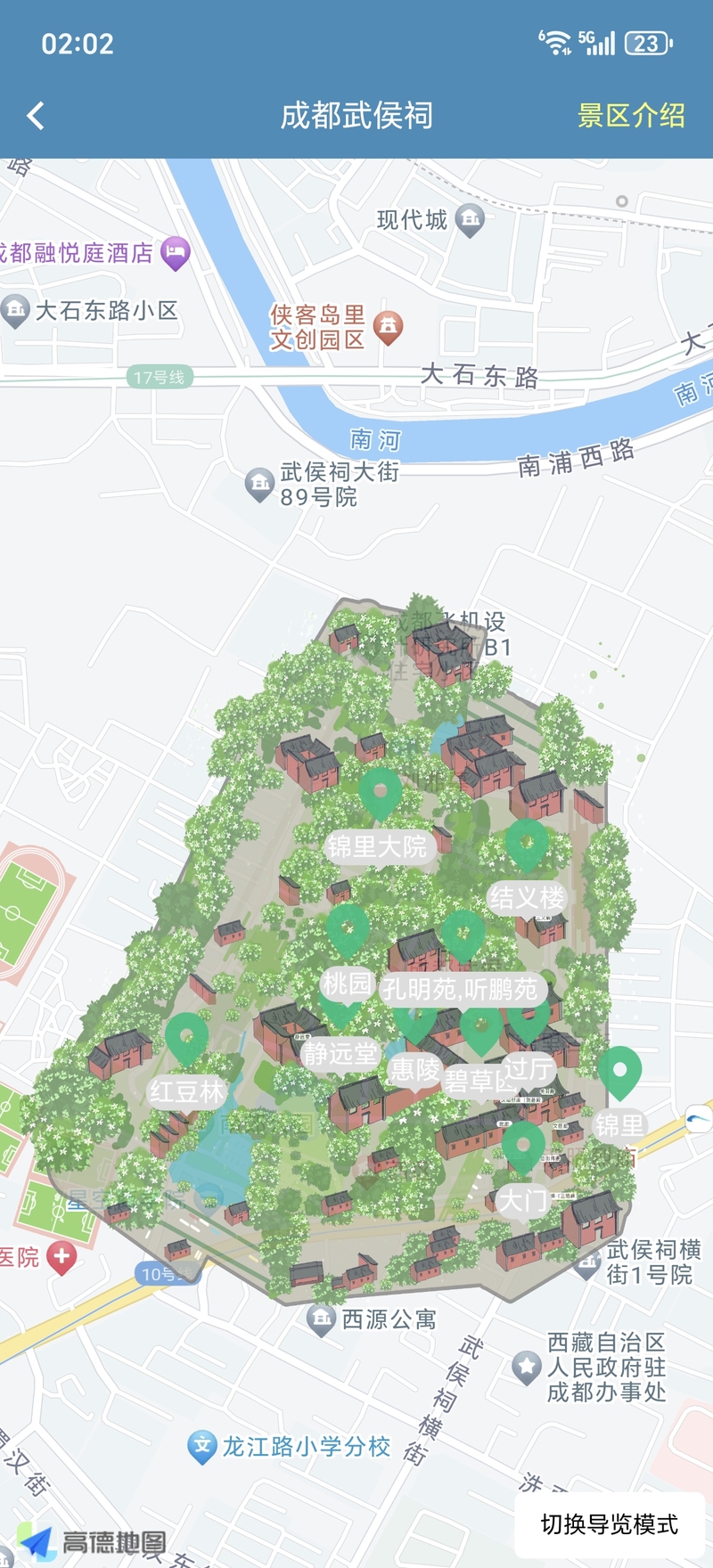The image size is (713, 1568).
Task: Open 景区介绍 scenic area introduction
Action: point(631,116)
